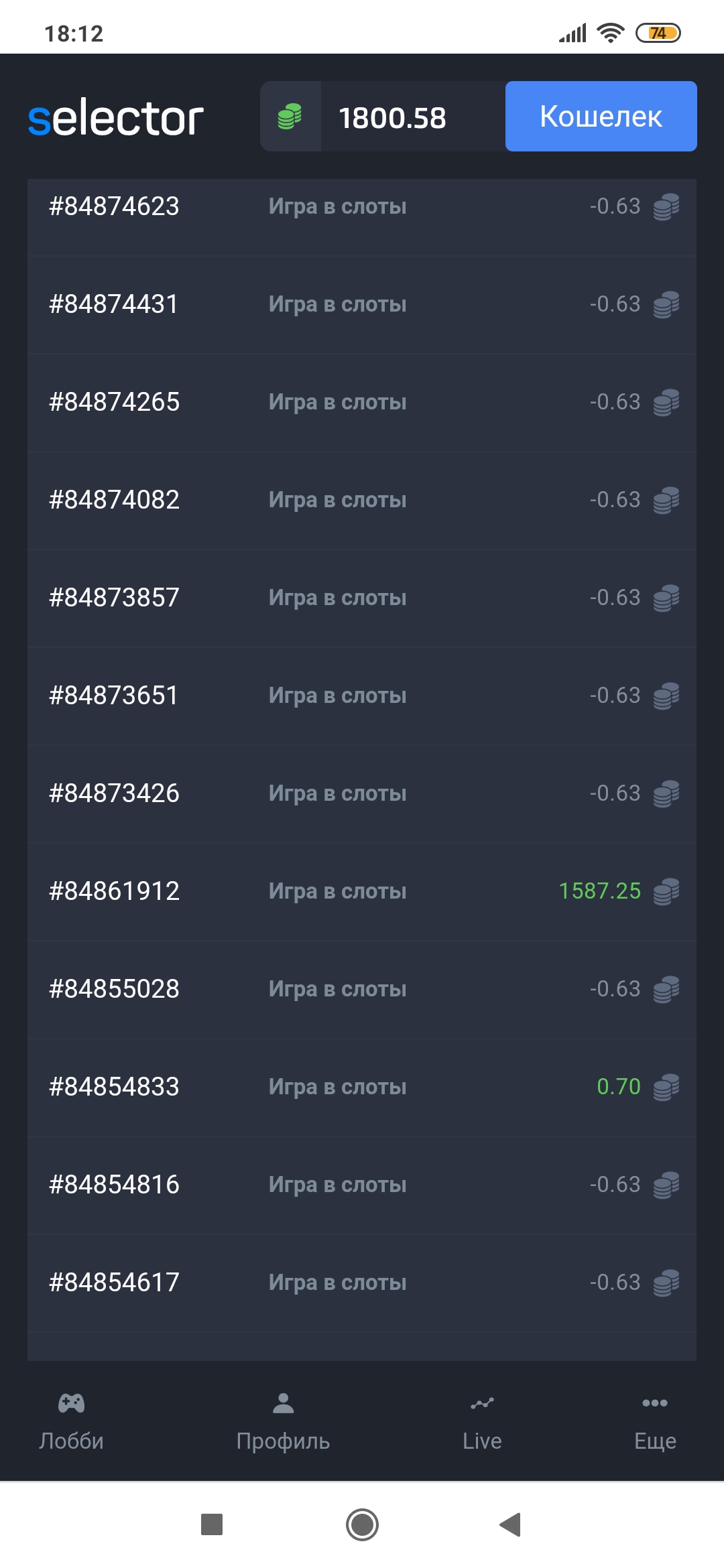Screen dimensions: 724x1568
Task: Go to the system home screen
Action: tap(362, 1524)
